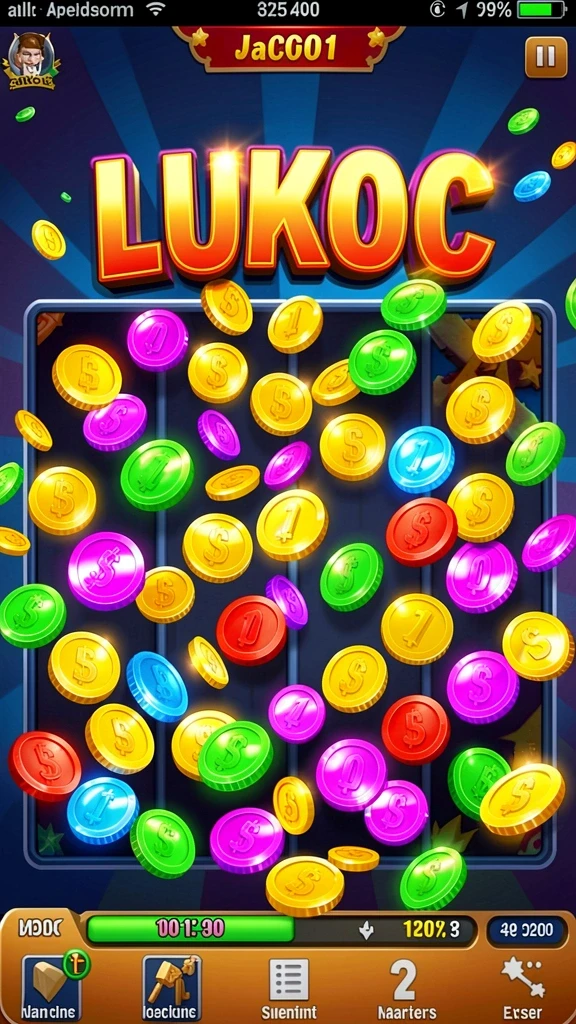Tap the Narters item showing 2
This screenshot has width=576, height=1024.
pyautogui.click(x=404, y=987)
